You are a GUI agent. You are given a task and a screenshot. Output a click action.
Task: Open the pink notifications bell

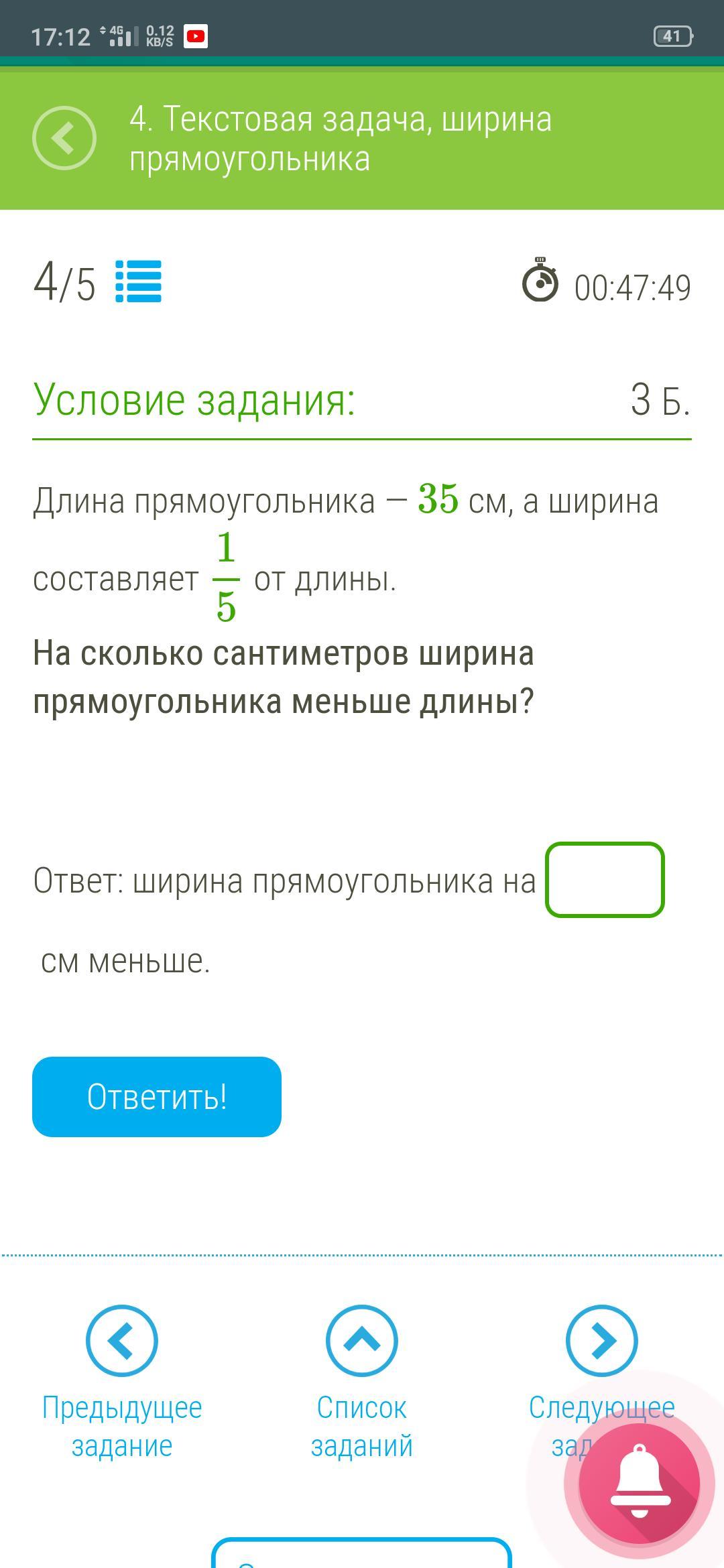pos(640,1483)
